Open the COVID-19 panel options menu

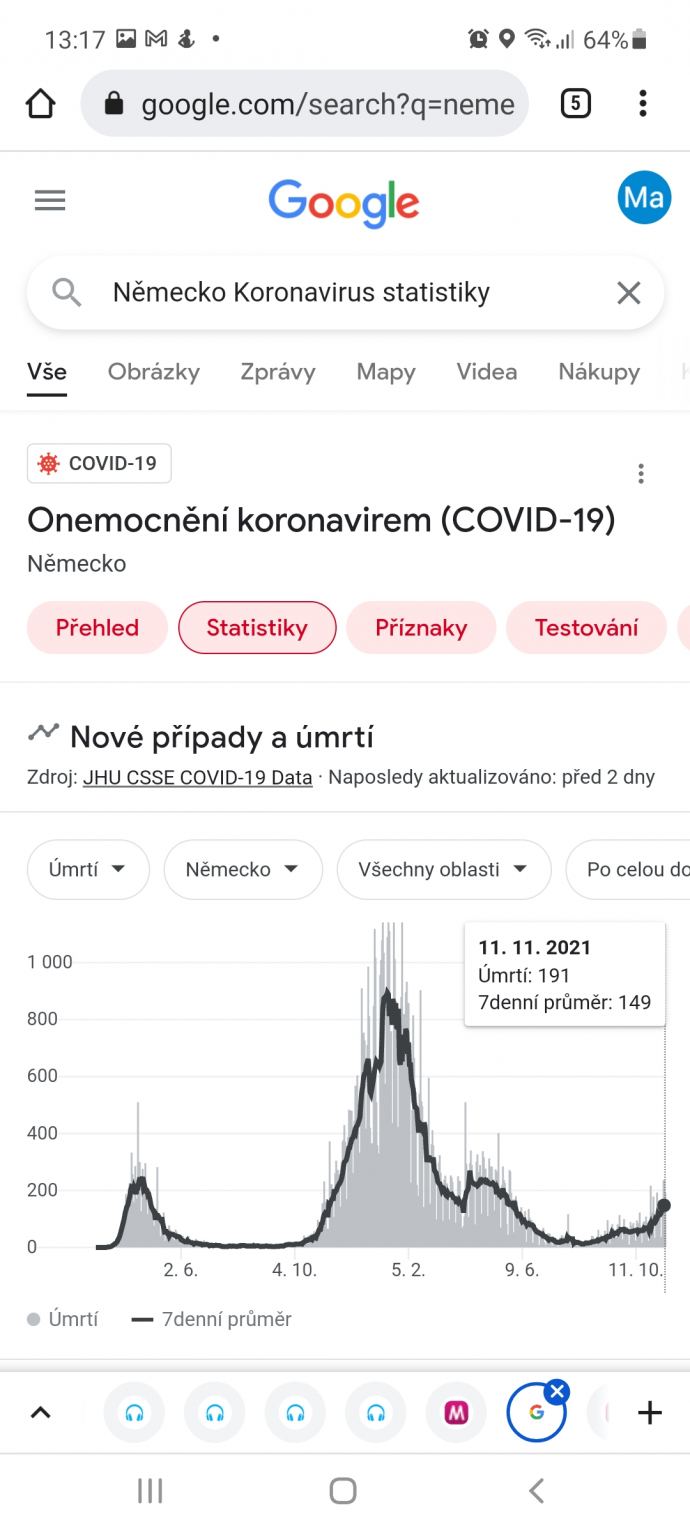tap(641, 474)
